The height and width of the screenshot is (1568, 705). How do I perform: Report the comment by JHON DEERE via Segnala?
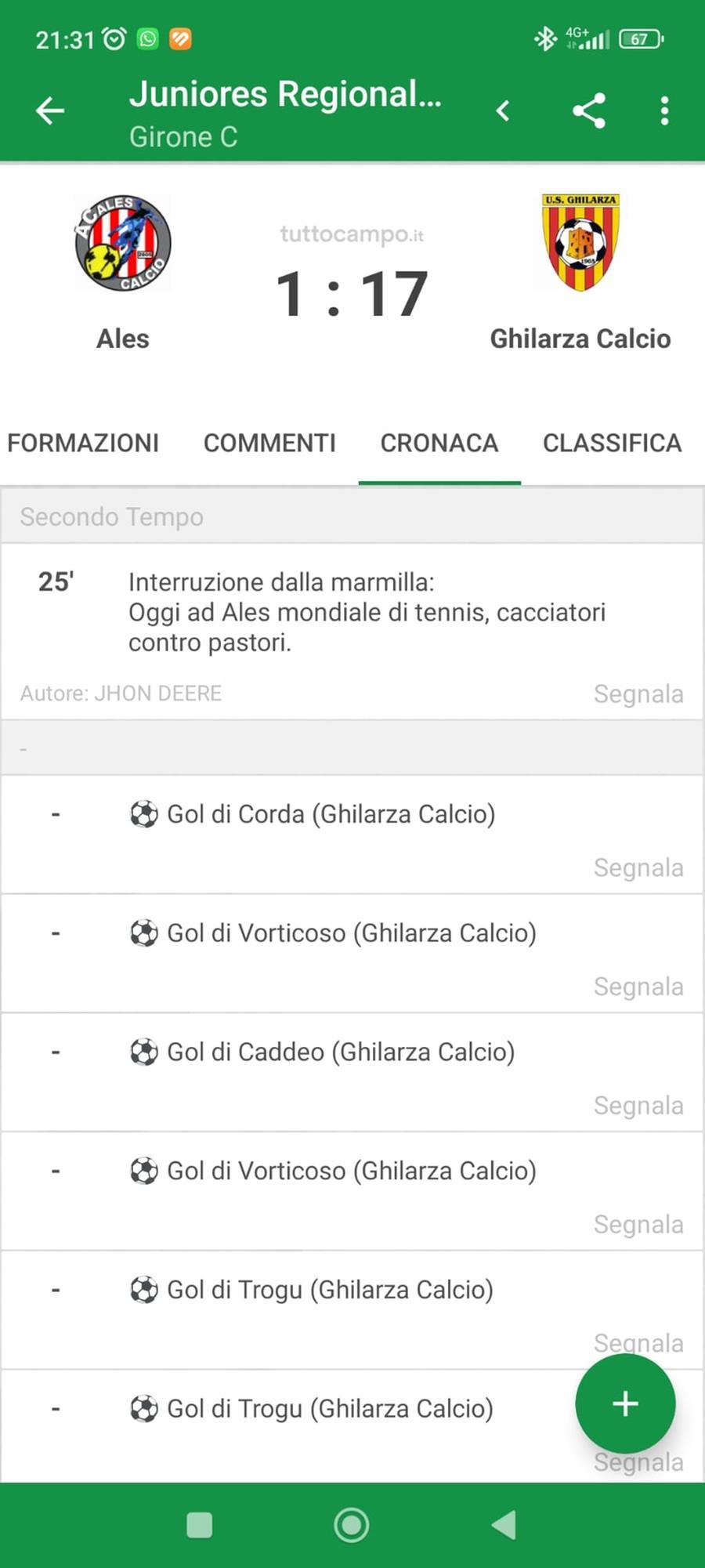pos(638,693)
